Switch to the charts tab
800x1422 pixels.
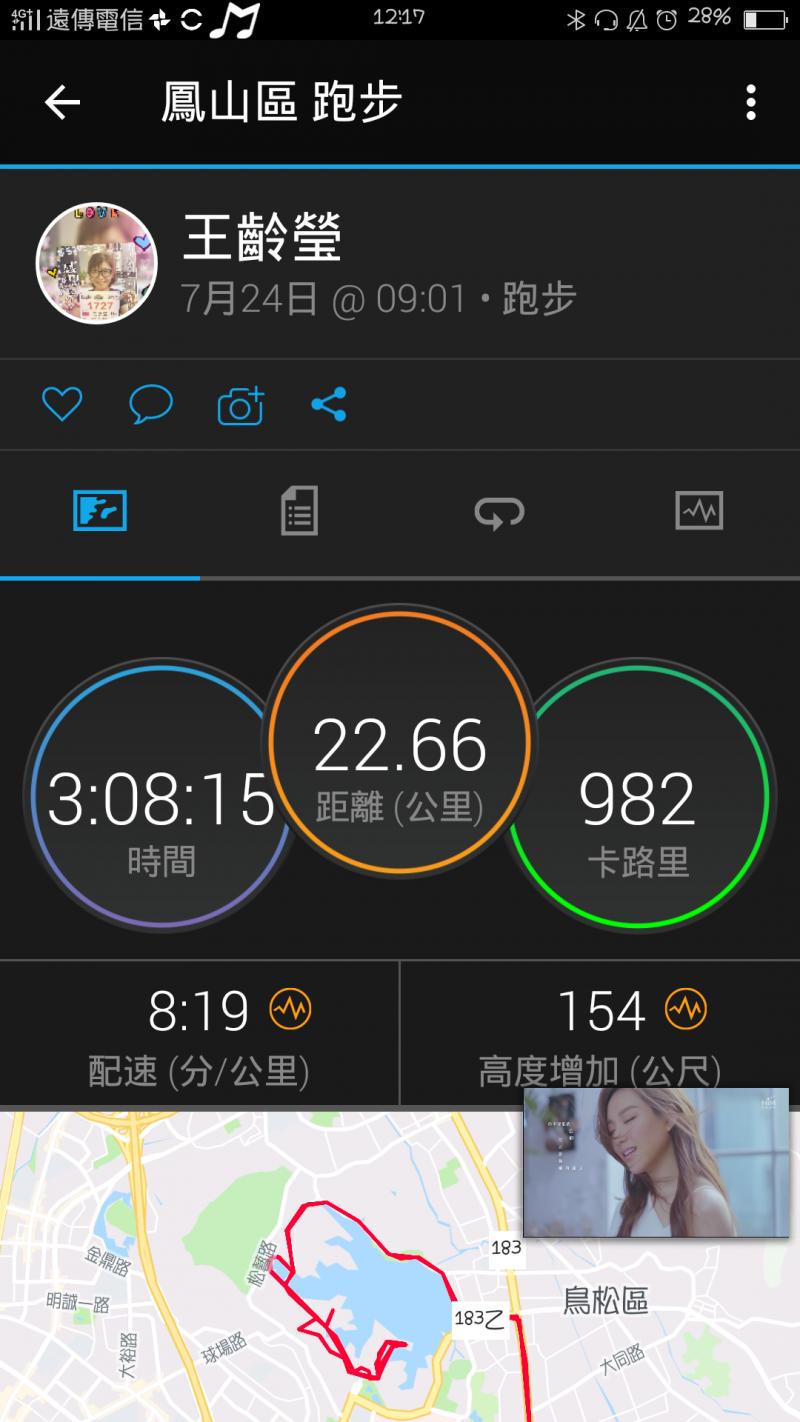699,512
